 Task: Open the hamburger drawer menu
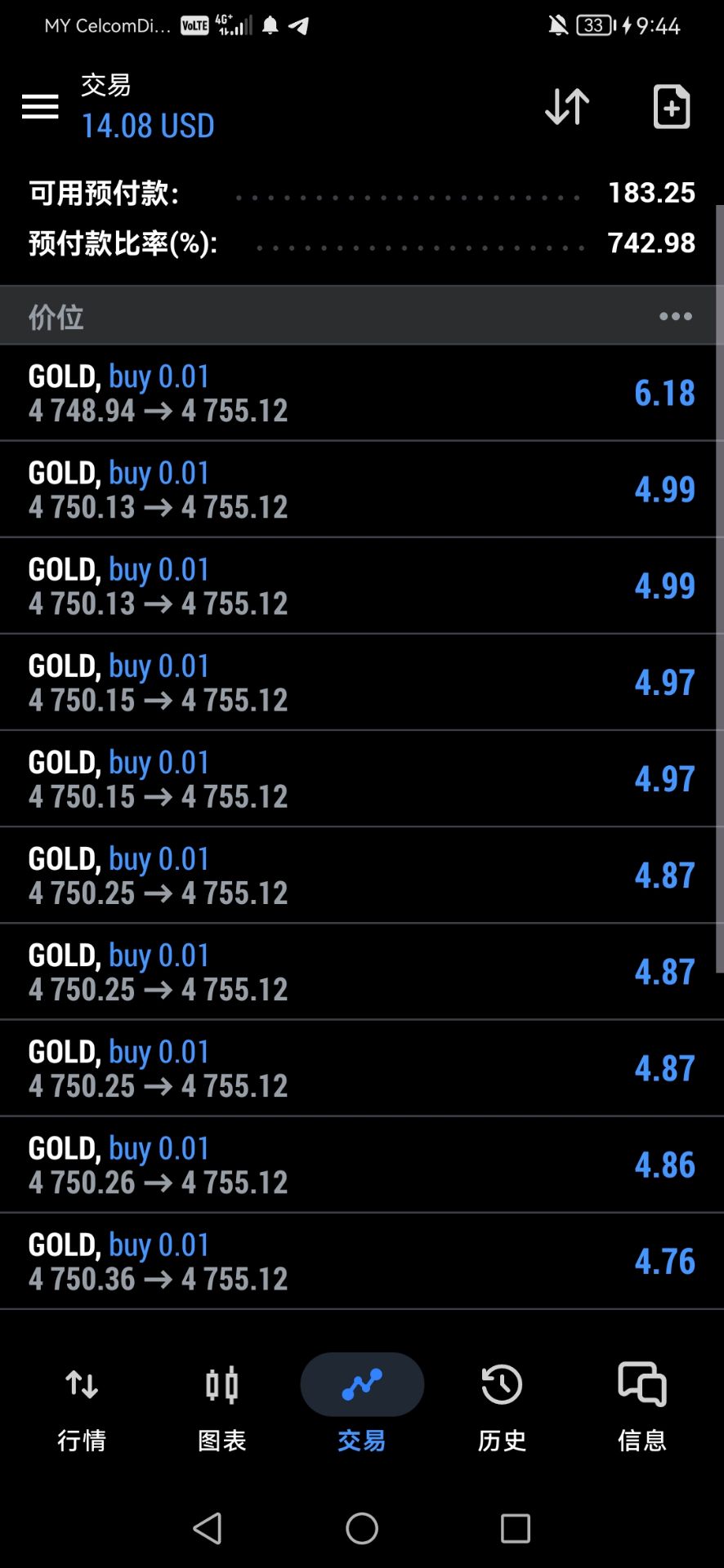(40, 106)
